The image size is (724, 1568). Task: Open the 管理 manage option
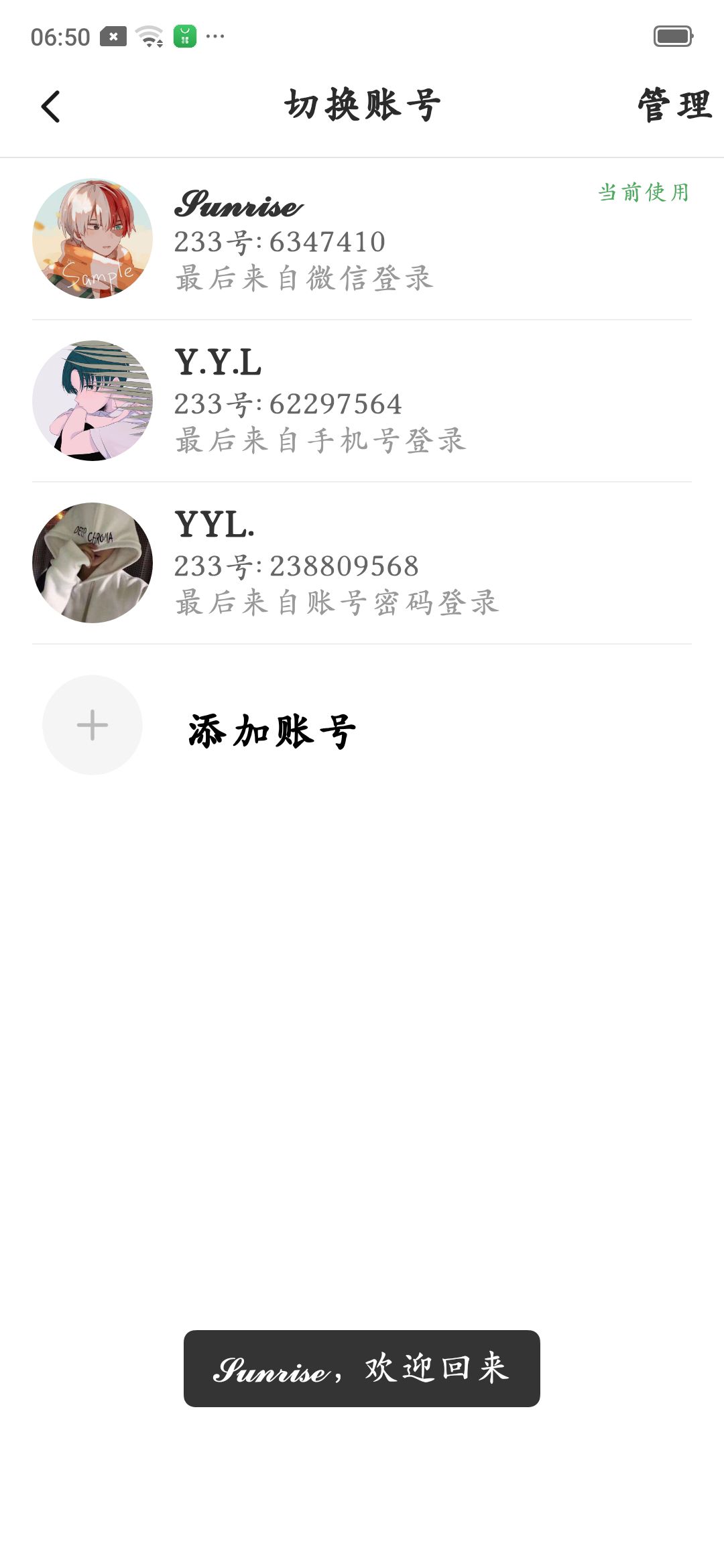(x=674, y=106)
